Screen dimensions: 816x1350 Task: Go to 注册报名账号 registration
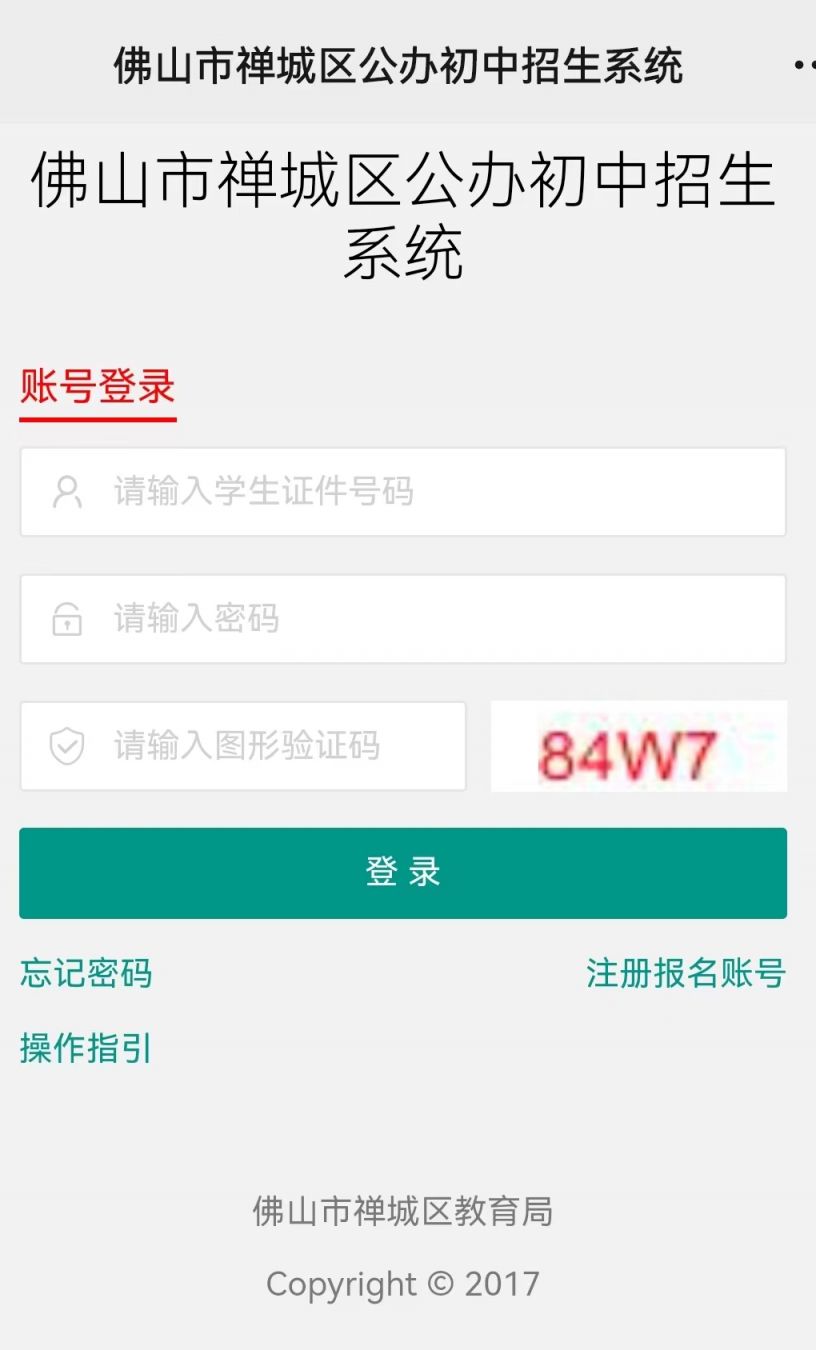pyautogui.click(x=686, y=973)
